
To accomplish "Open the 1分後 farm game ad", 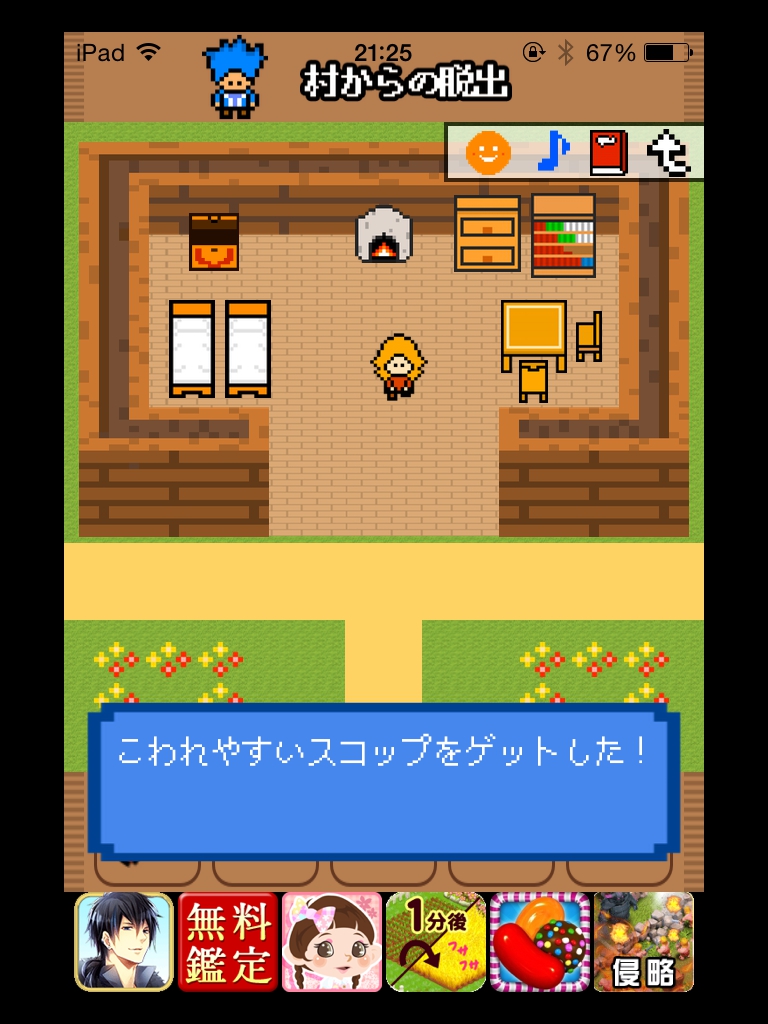I will coord(436,942).
